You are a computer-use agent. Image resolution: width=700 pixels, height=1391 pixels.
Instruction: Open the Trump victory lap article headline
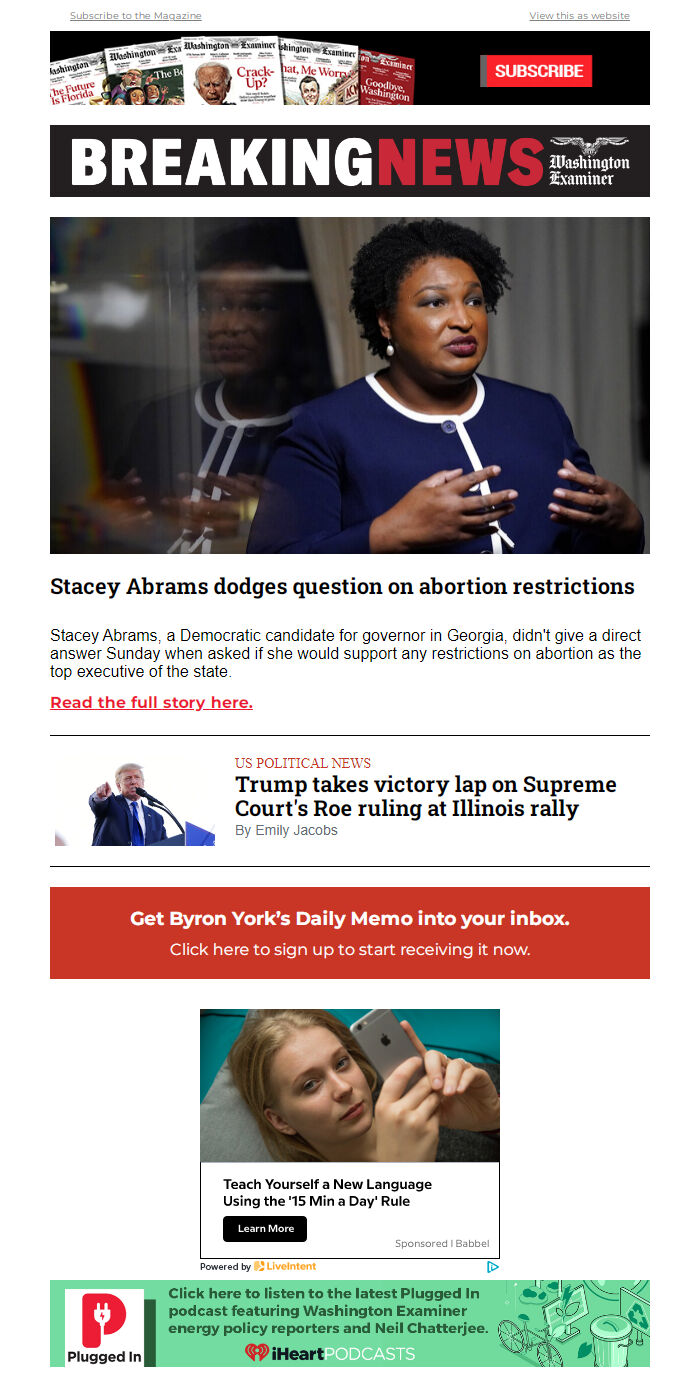click(425, 796)
